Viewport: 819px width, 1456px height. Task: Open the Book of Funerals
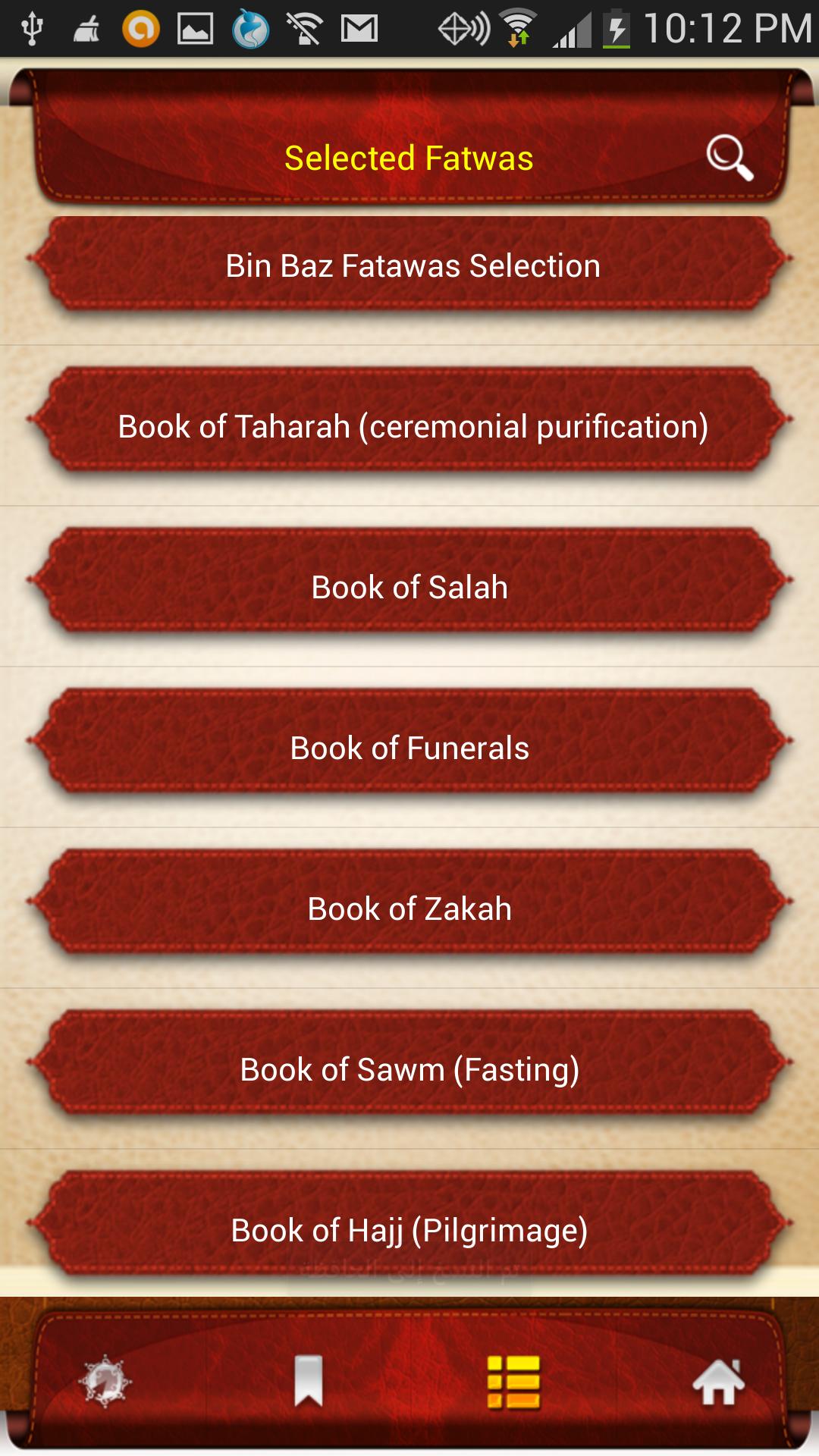coord(409,748)
